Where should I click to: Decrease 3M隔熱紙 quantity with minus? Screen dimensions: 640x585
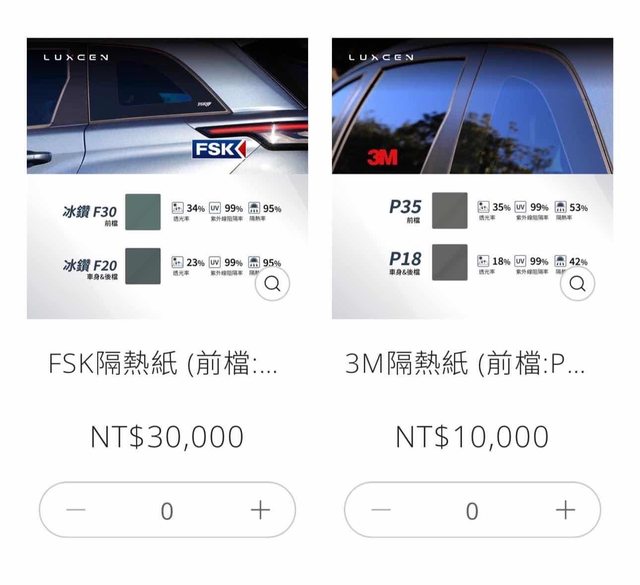point(381,510)
